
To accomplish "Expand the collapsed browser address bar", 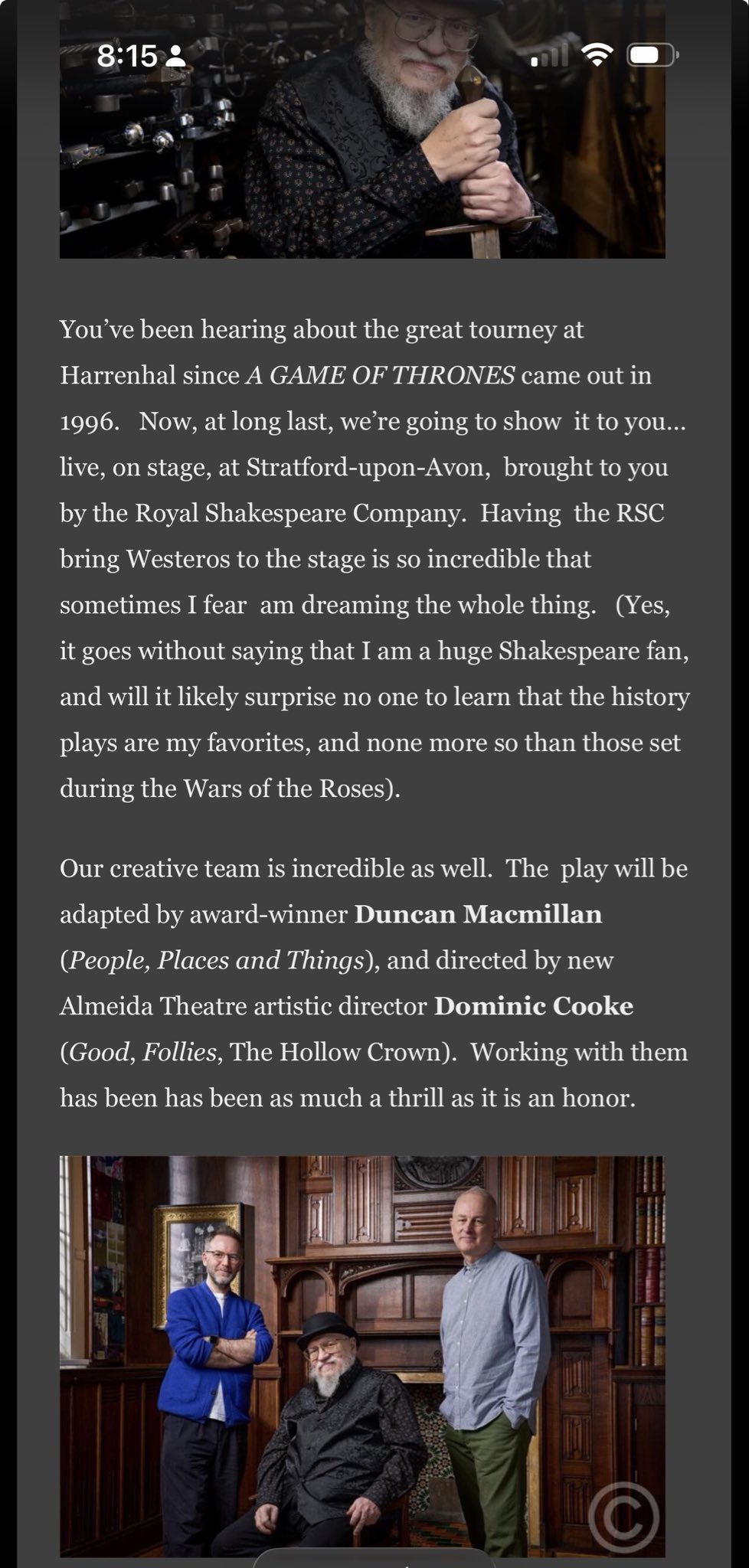I will pos(374,1559).
